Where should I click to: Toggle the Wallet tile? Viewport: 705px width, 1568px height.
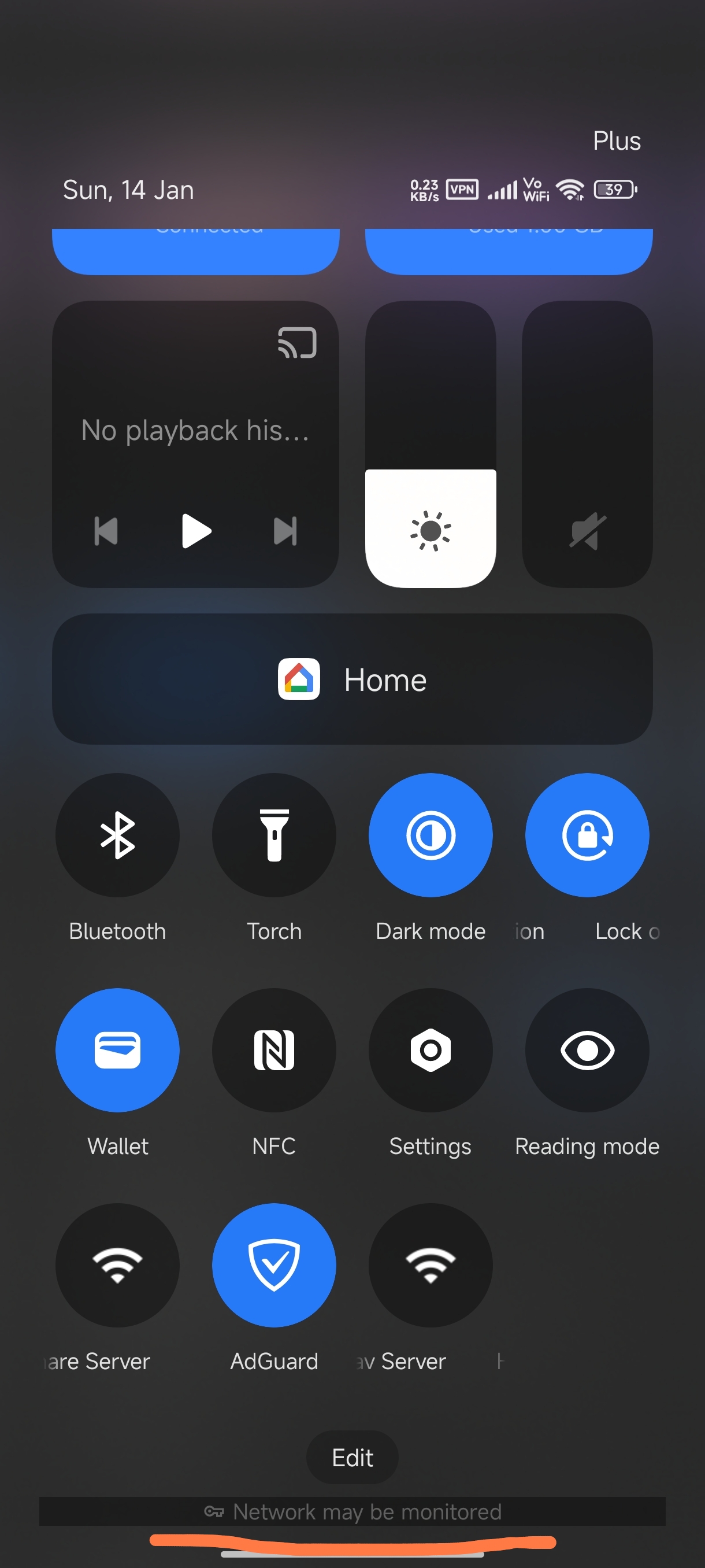[117, 1050]
